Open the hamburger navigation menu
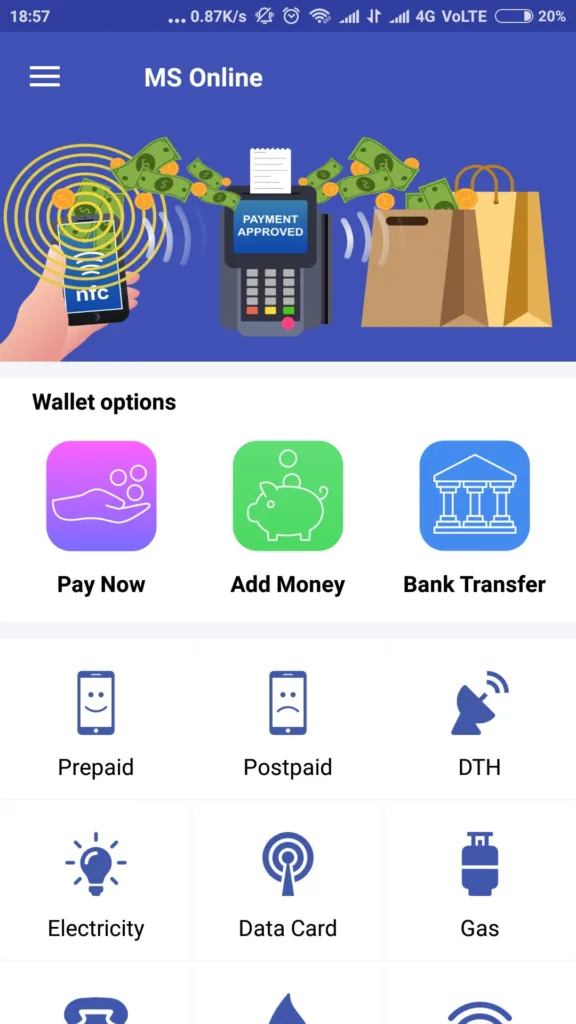Viewport: 576px width, 1024px height. coord(44,77)
